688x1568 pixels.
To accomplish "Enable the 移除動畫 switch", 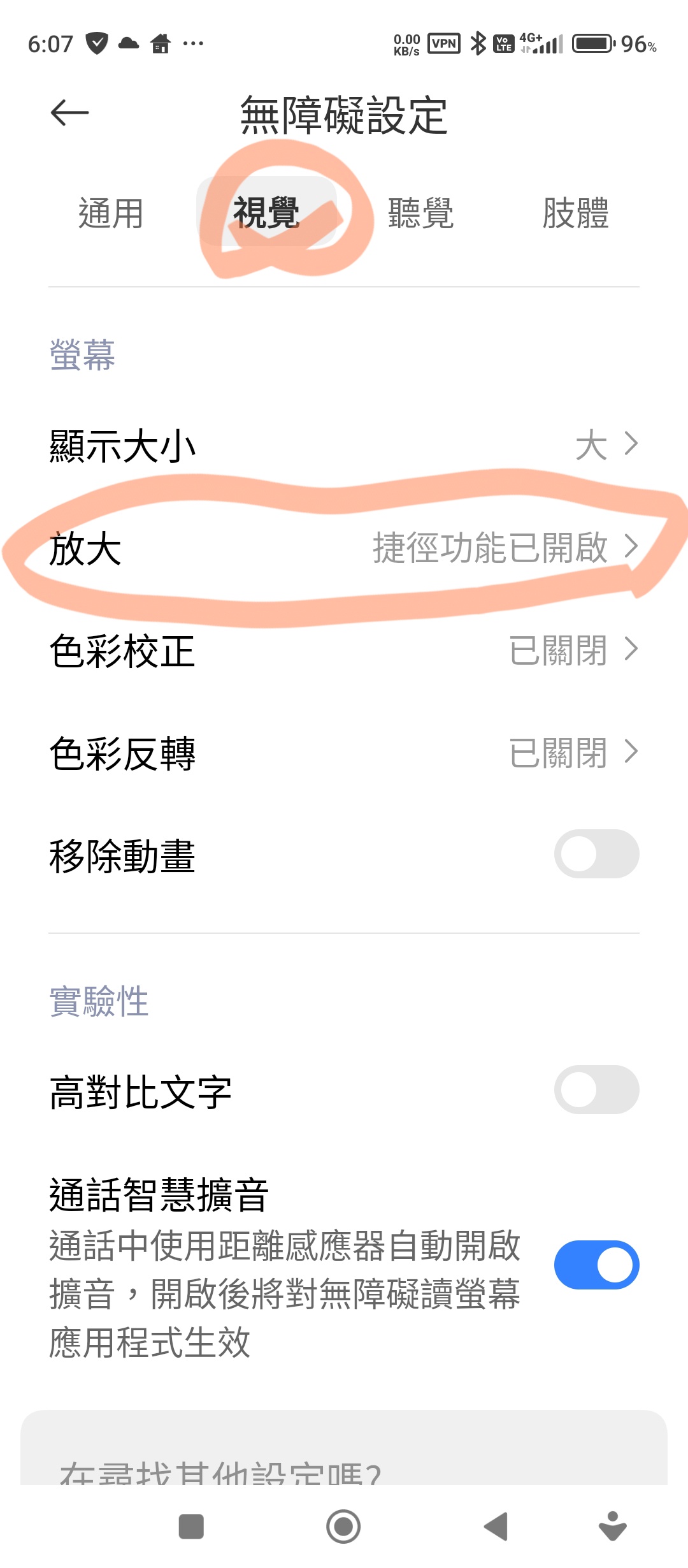I will [596, 854].
